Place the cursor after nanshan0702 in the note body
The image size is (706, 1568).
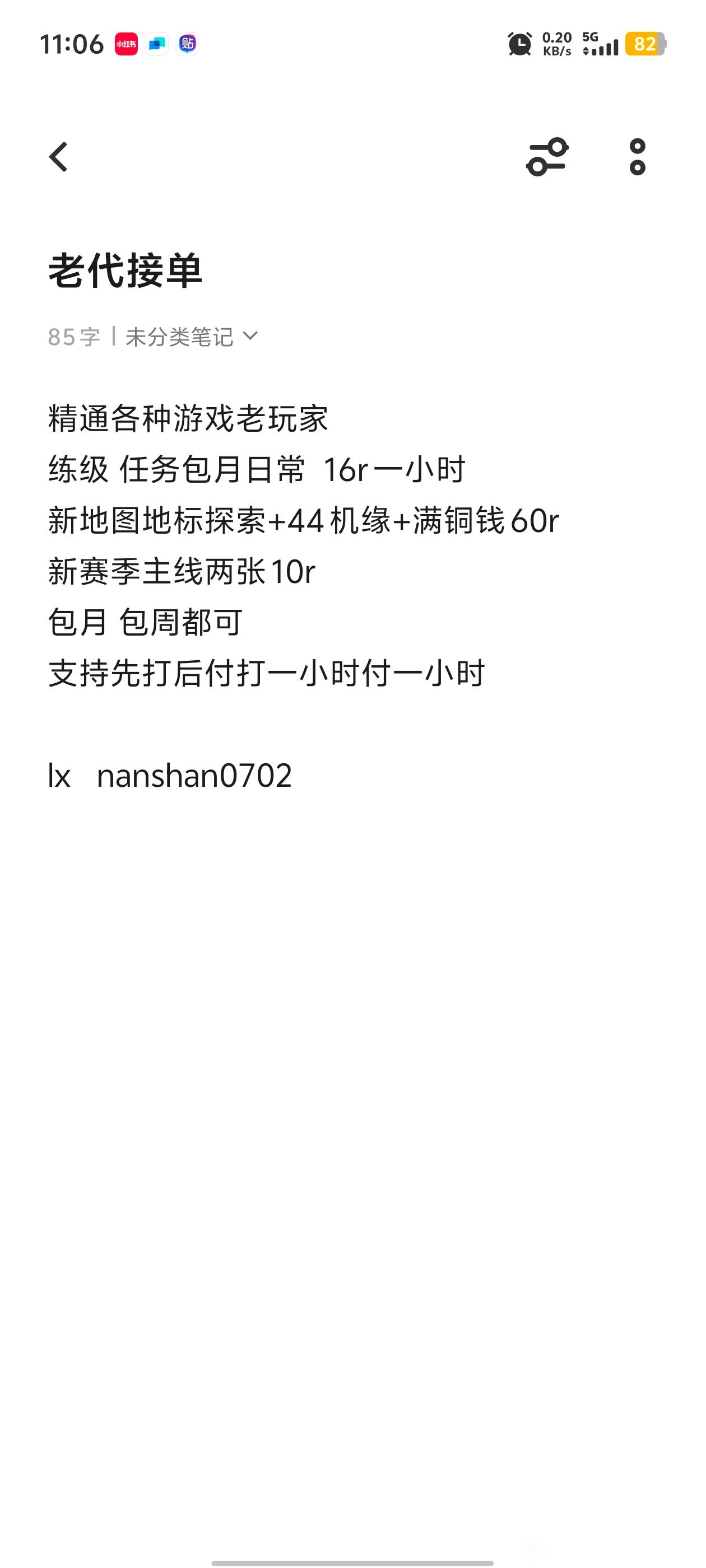(292, 776)
